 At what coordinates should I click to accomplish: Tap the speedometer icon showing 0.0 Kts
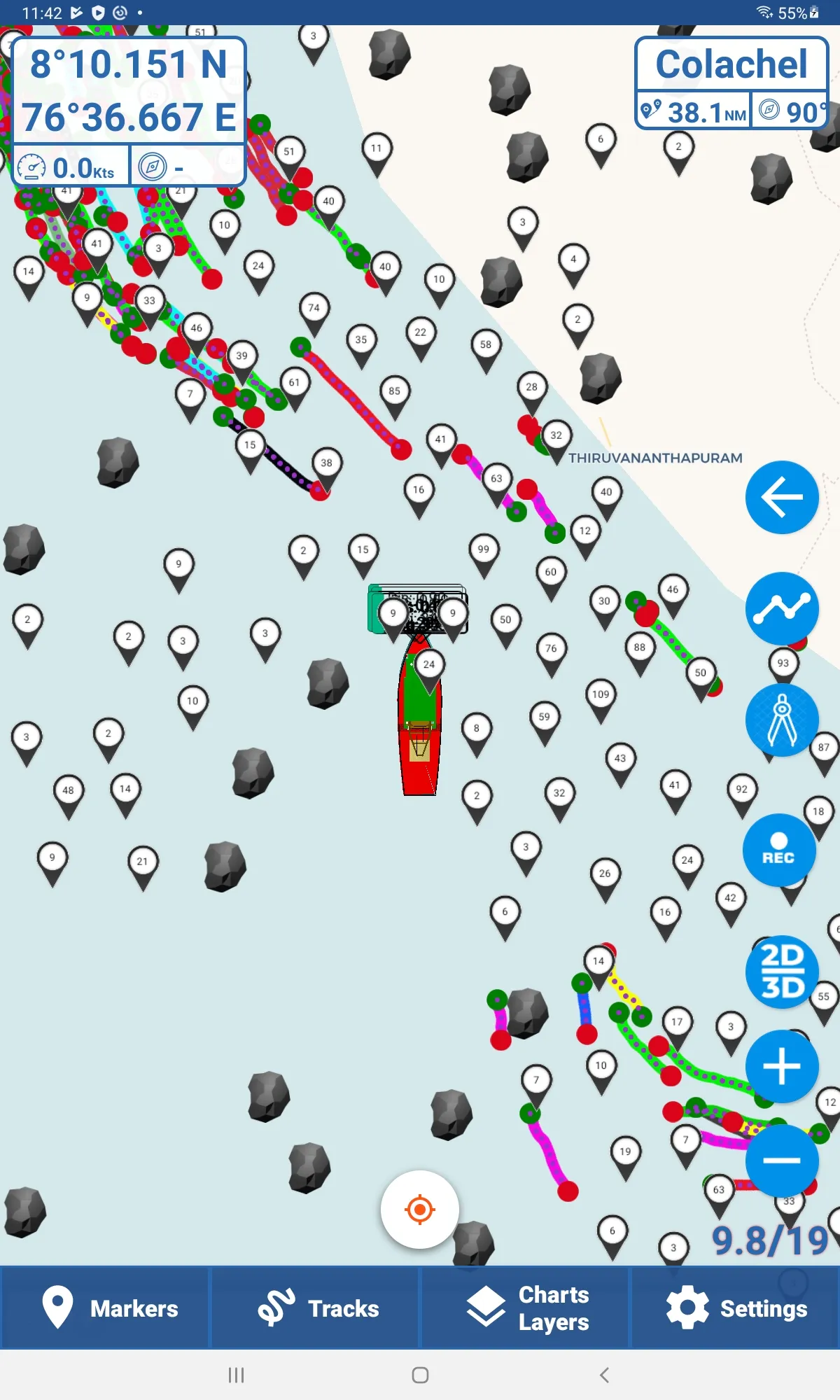point(32,166)
